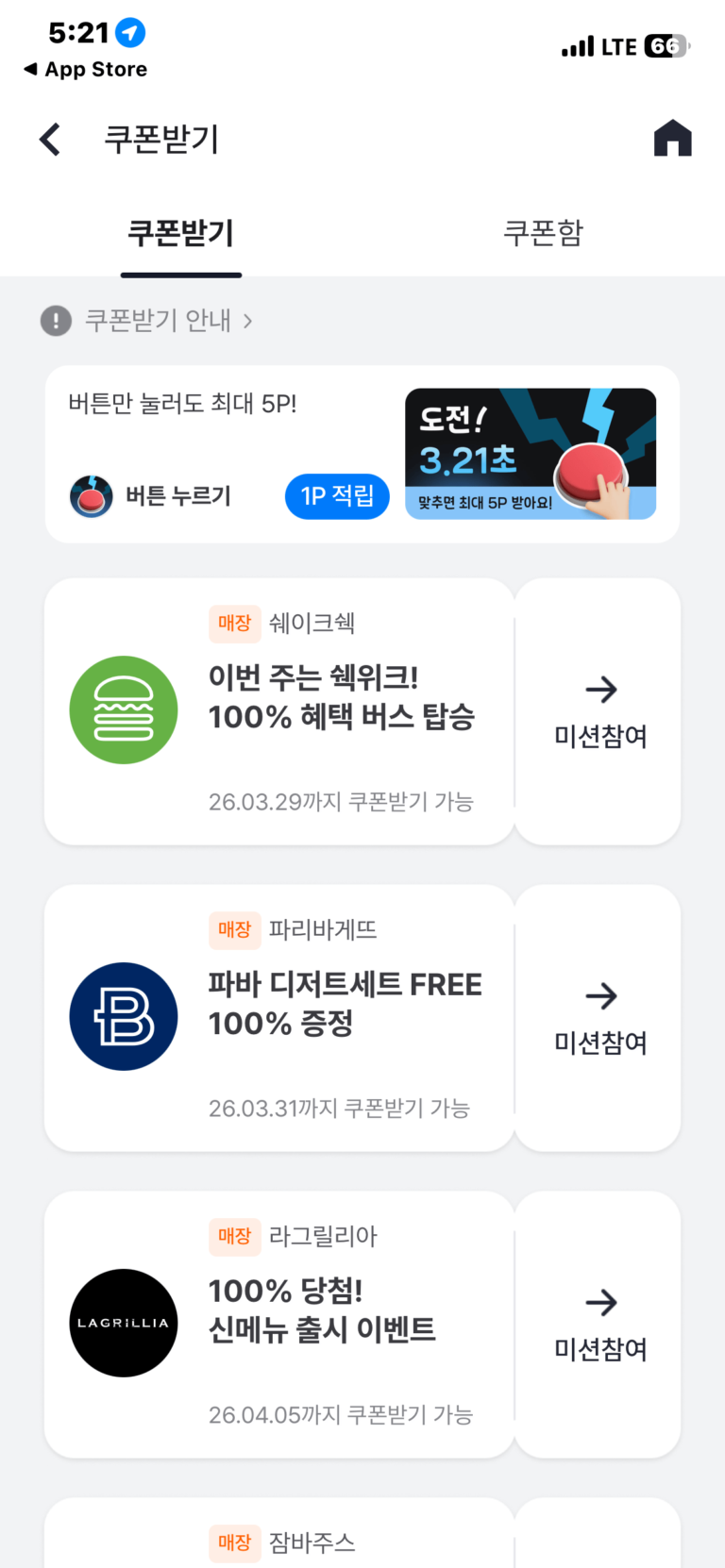Tap 미션참여 for 쉐이크쉑

tap(599, 711)
